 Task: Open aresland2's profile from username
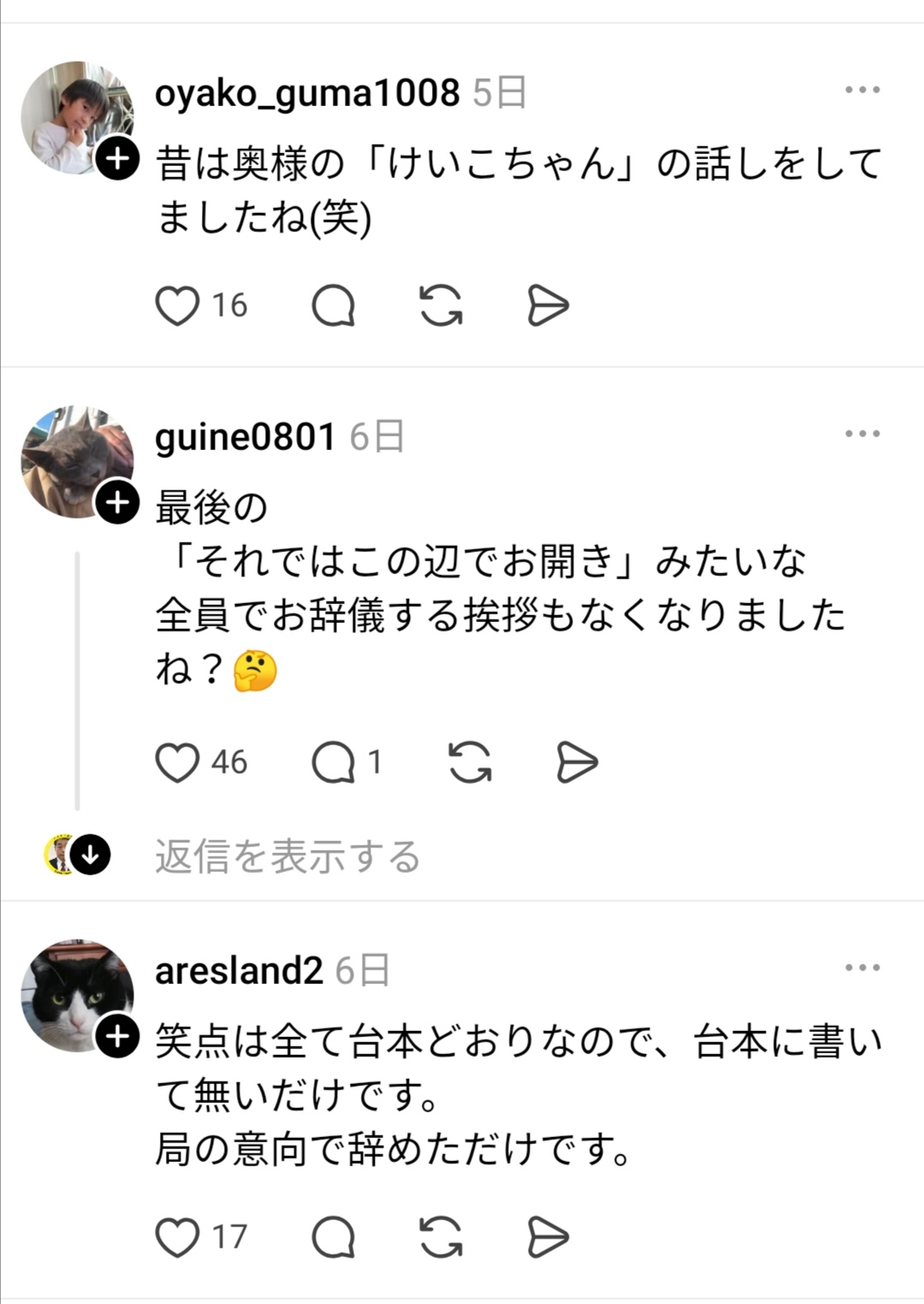(239, 970)
